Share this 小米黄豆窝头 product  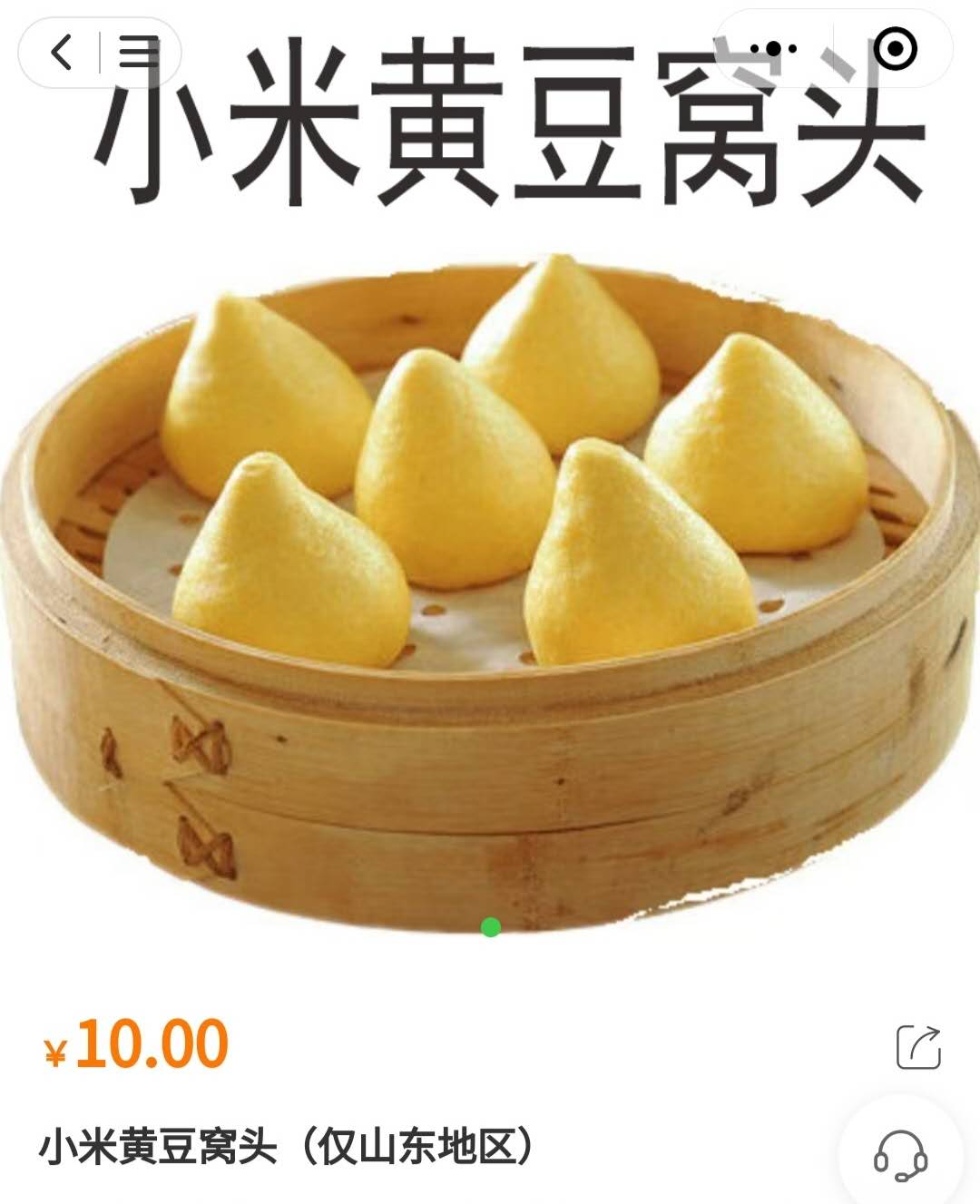point(918,1047)
